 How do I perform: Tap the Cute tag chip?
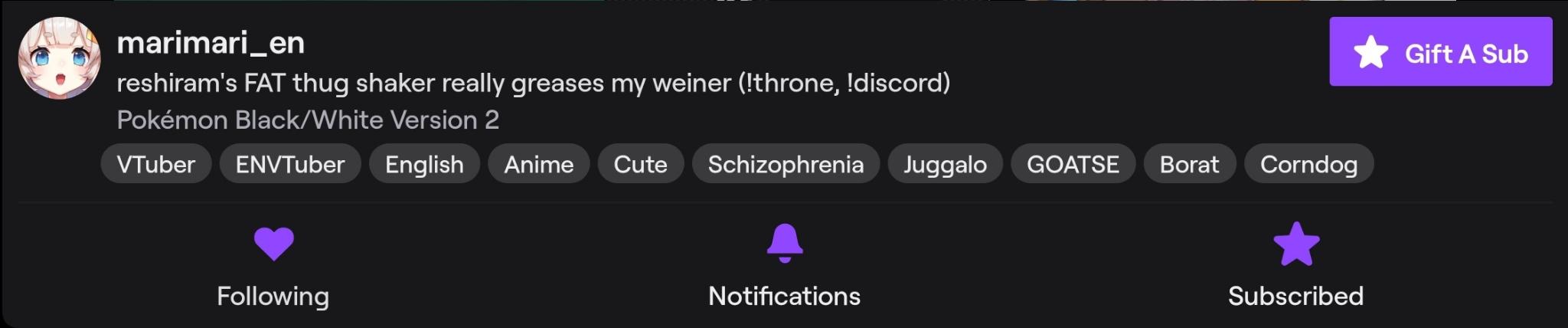(x=640, y=164)
